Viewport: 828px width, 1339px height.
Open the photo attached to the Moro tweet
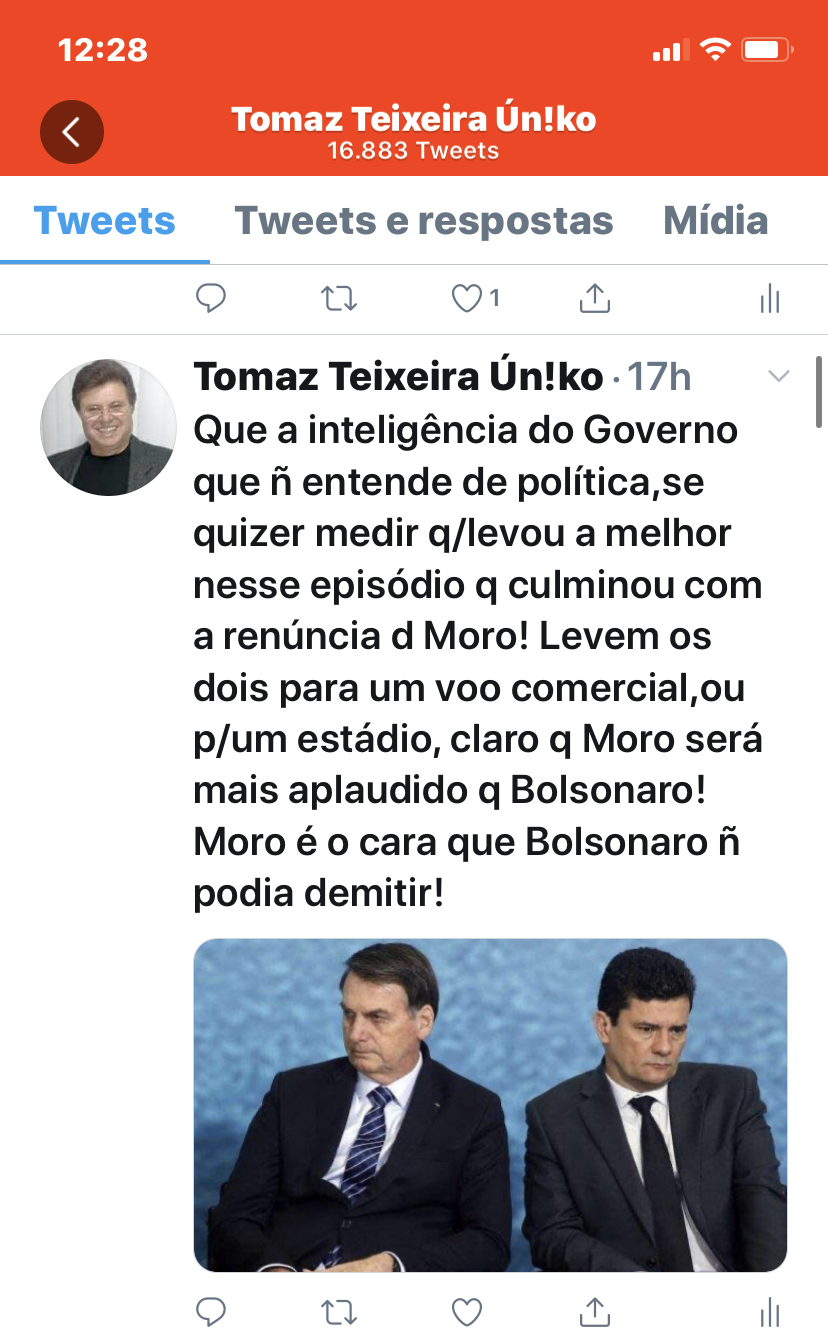490,1105
